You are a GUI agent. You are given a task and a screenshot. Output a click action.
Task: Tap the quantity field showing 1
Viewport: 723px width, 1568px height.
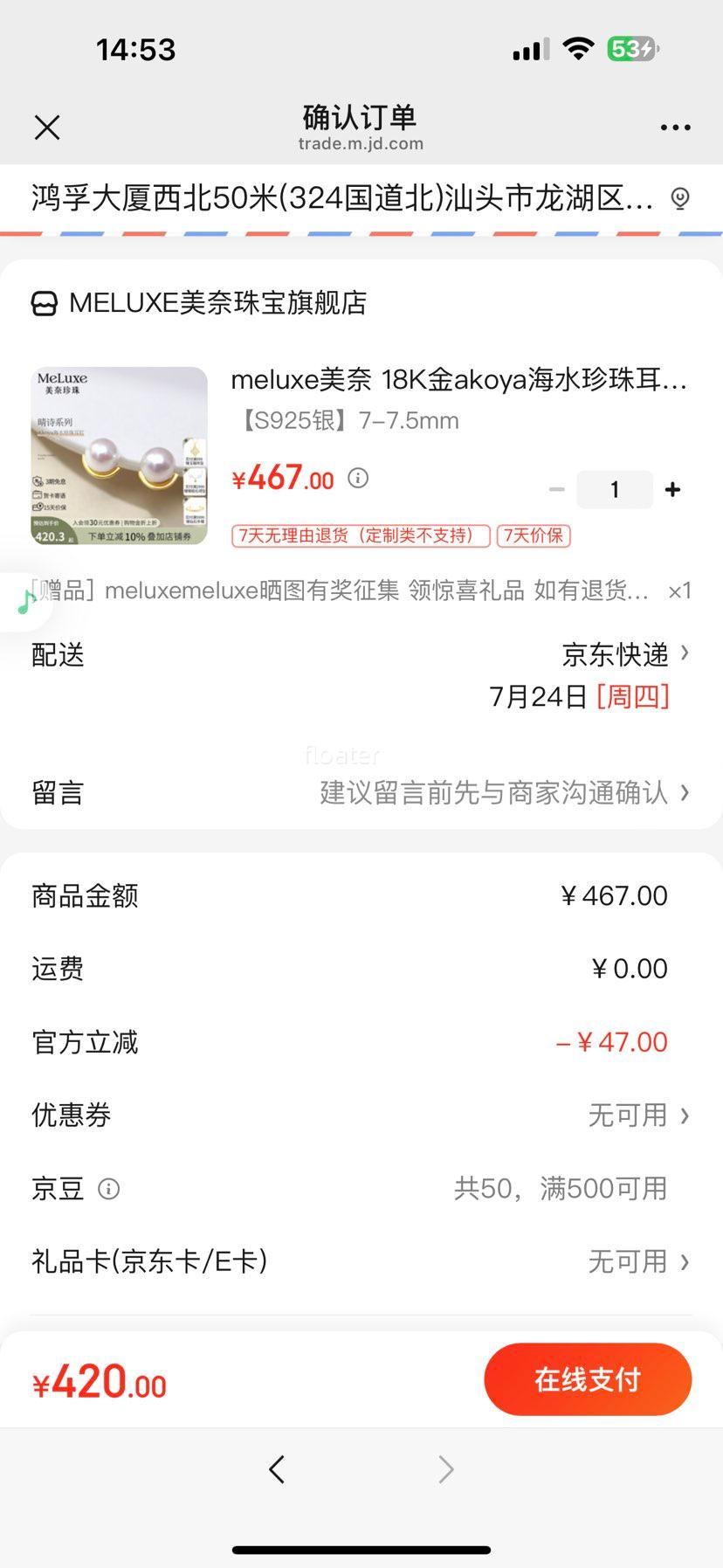tap(615, 489)
